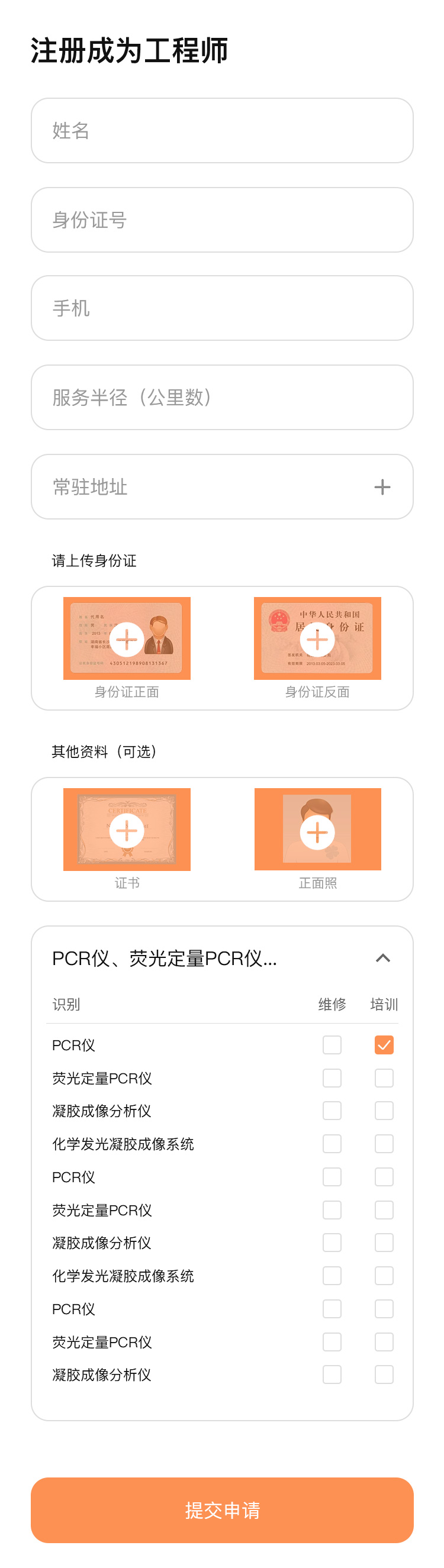Viewport: 444px width, 1568px height.
Task: Upload 身份证正面 ID front photo
Action: click(x=127, y=638)
